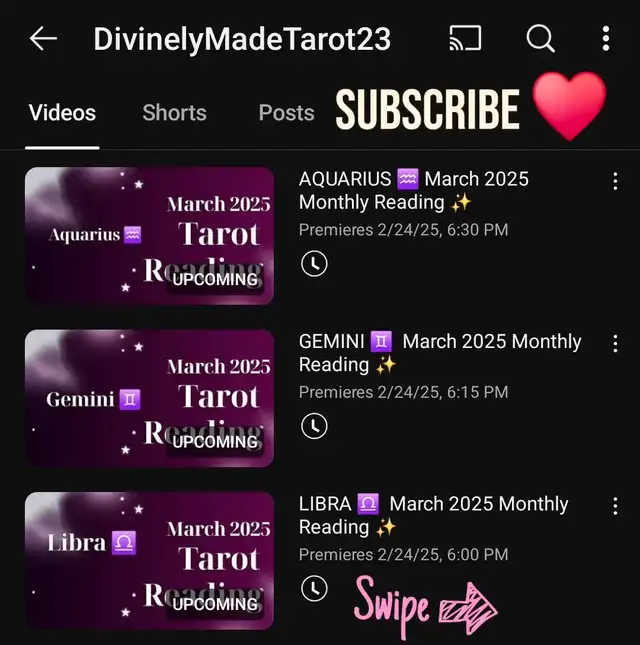Open the Aquarius March 2025 video thumbnail
The image size is (640, 645).
(x=149, y=235)
